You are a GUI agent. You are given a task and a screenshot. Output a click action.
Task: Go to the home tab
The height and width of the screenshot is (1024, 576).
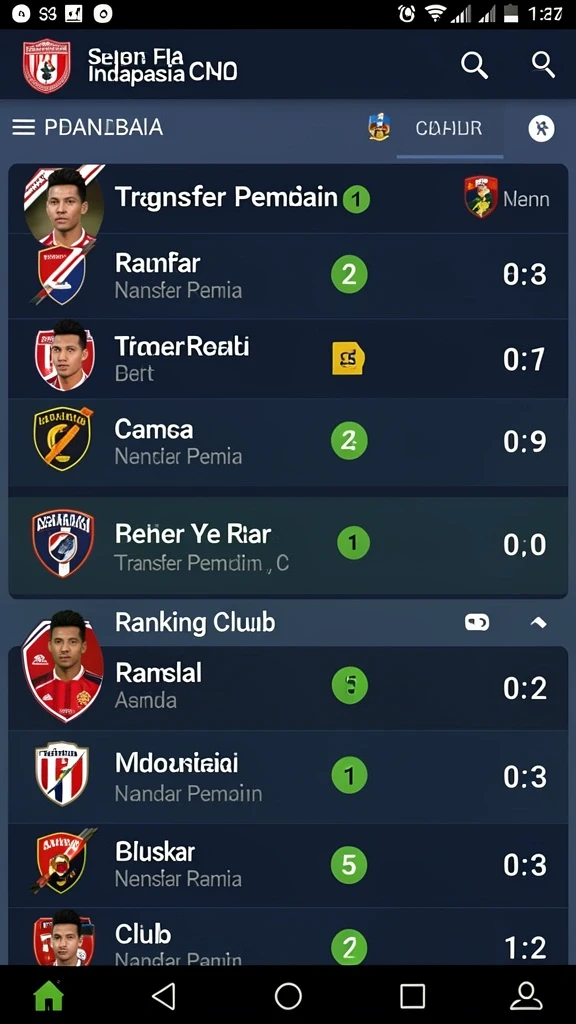tap(49, 996)
